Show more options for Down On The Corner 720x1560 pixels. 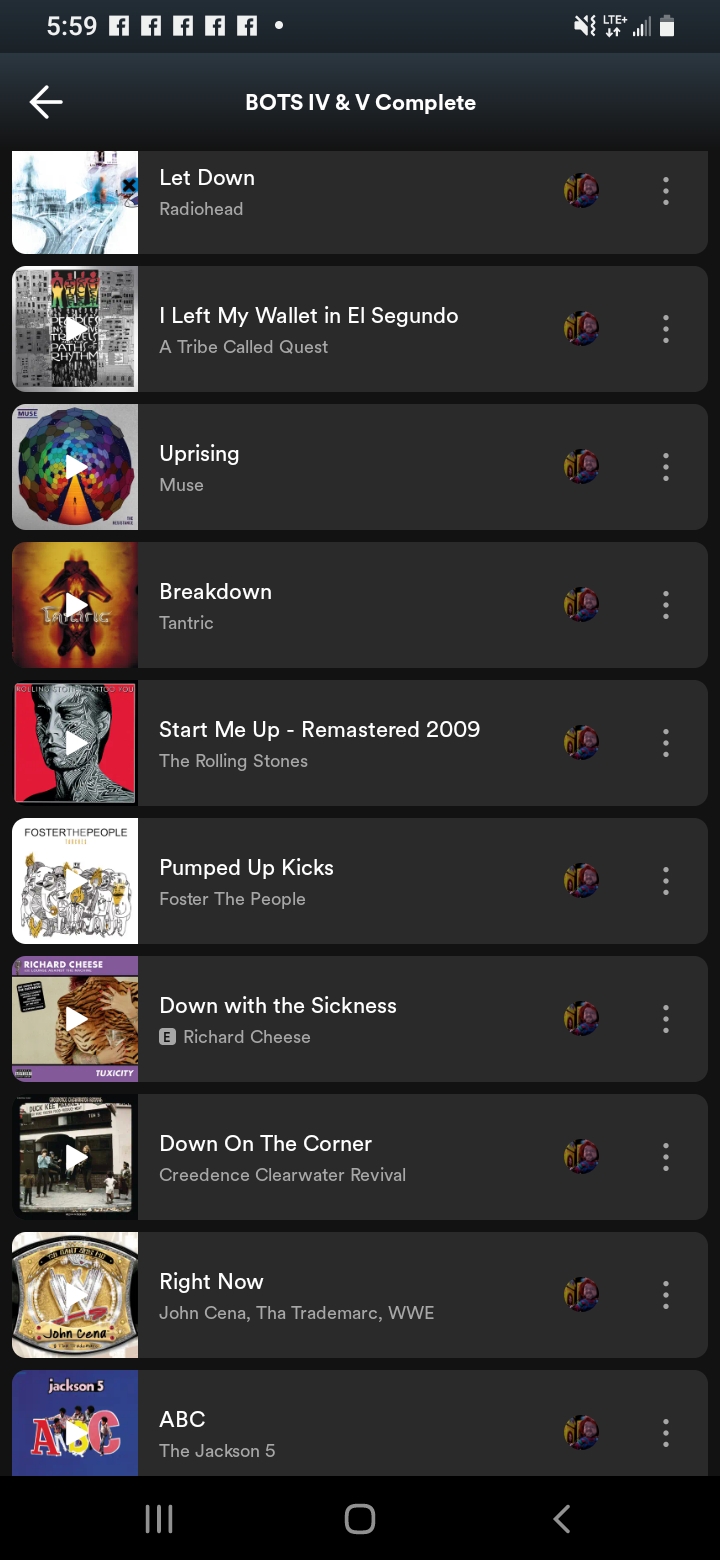[665, 1157]
